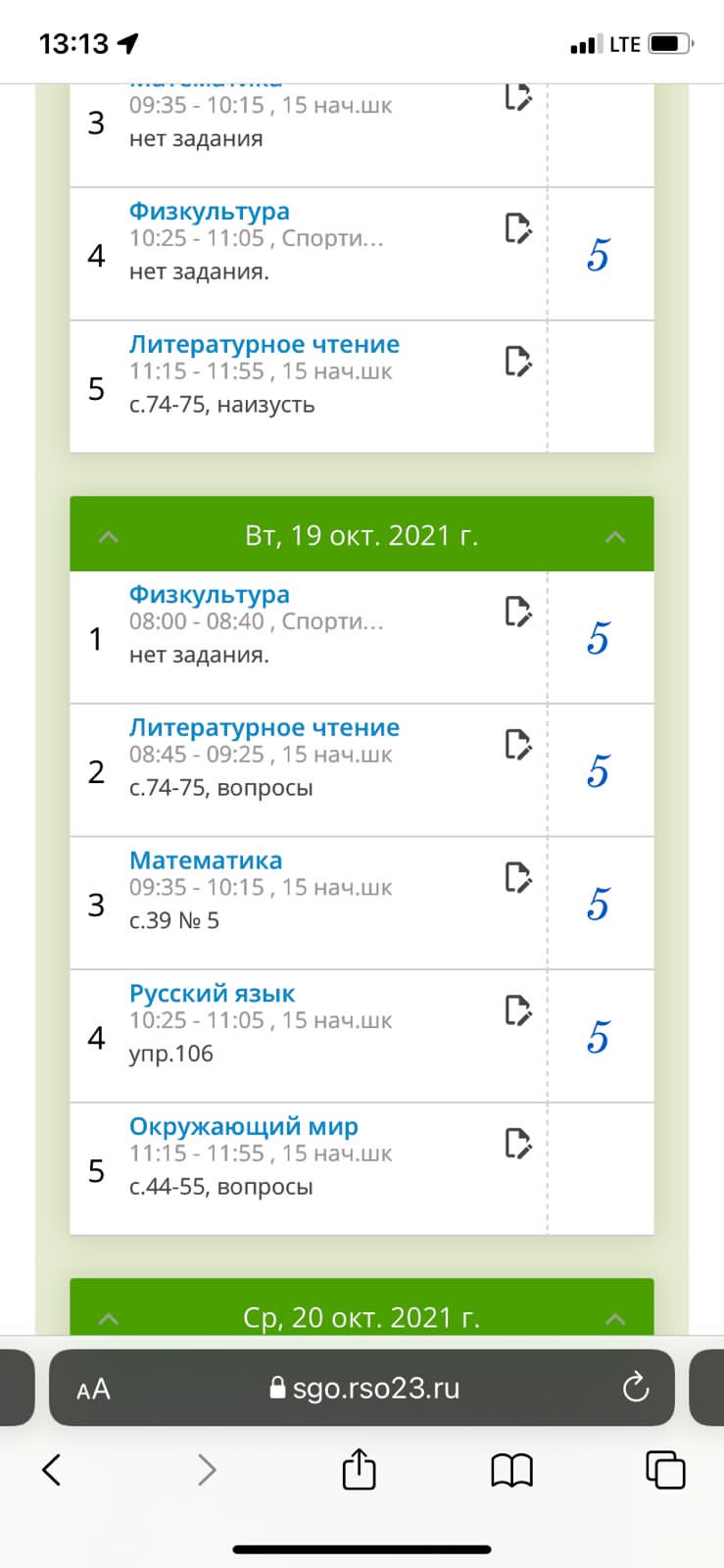Screen dimensions: 724x1568
Task: View the grade 5 for Русский язык
Action: (598, 1037)
